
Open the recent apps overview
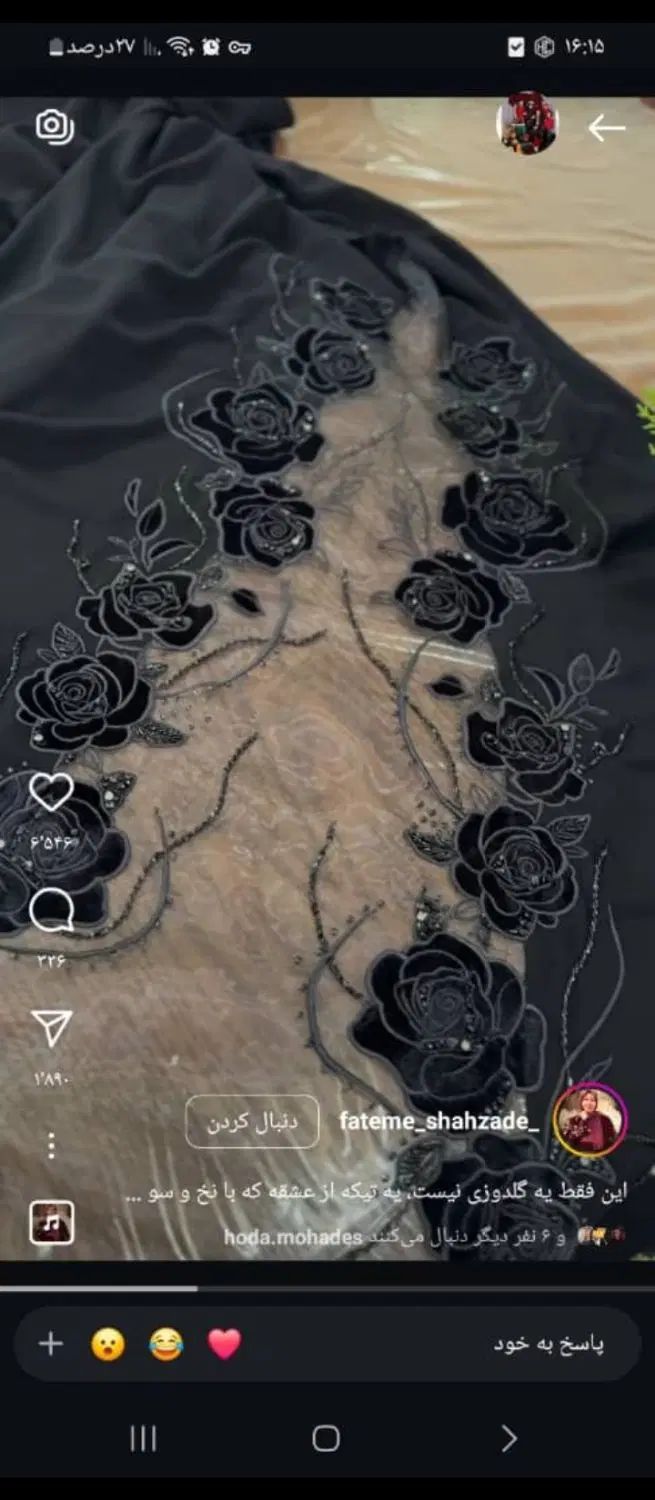pyautogui.click(x=143, y=1439)
